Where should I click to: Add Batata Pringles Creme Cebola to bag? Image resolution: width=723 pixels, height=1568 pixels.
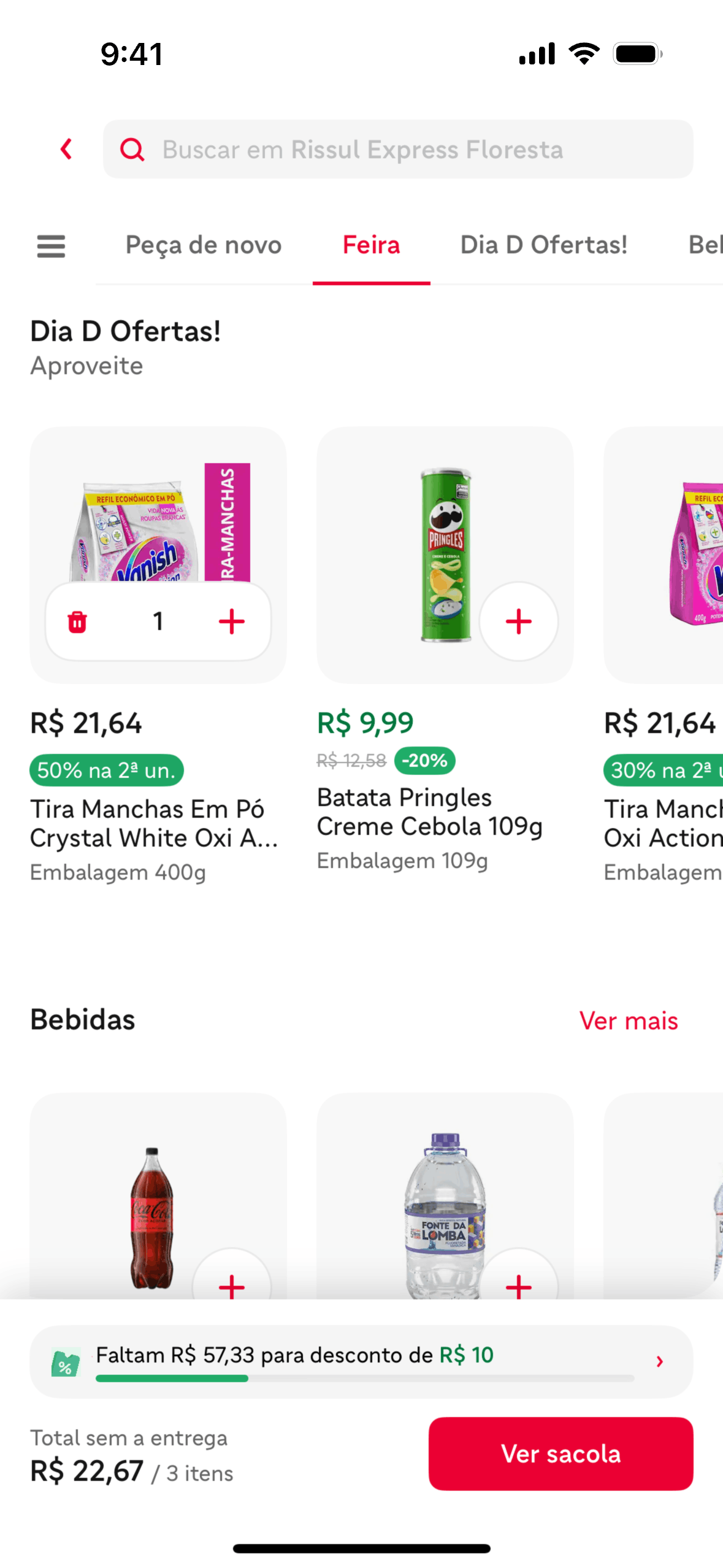(x=518, y=621)
